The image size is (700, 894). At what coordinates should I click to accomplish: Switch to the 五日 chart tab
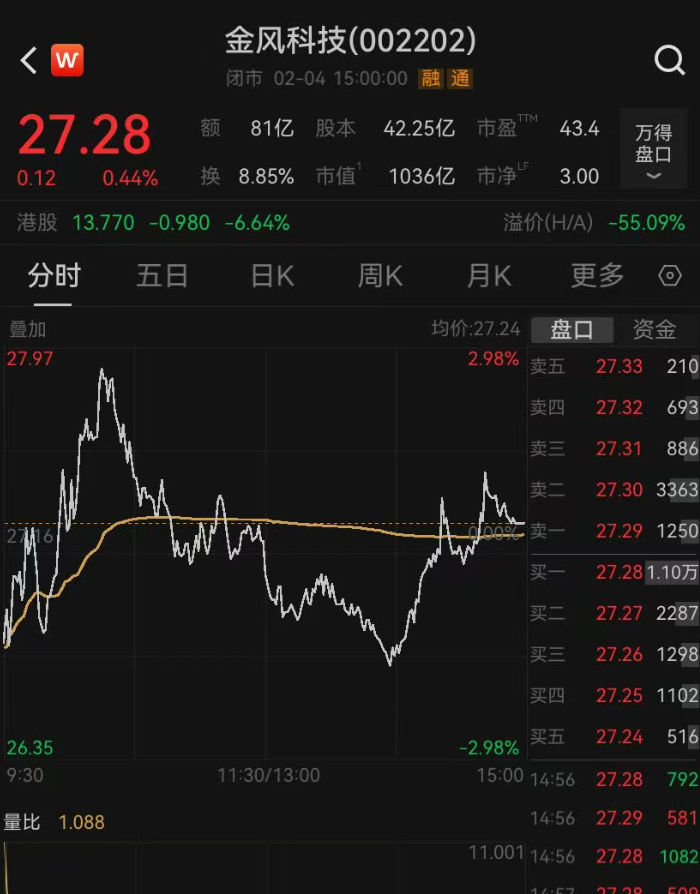[162, 276]
